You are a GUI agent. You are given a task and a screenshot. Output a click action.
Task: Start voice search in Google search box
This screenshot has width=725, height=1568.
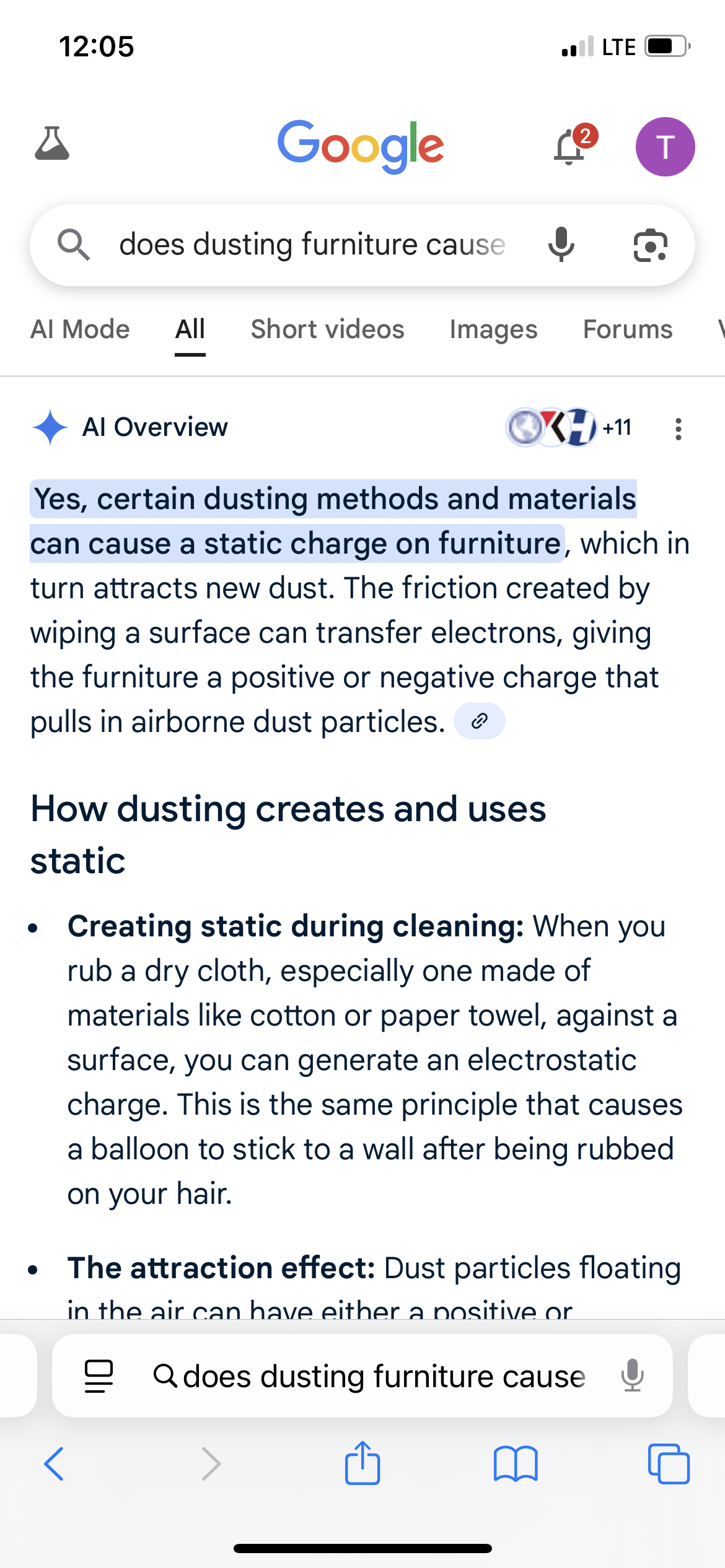(561, 245)
